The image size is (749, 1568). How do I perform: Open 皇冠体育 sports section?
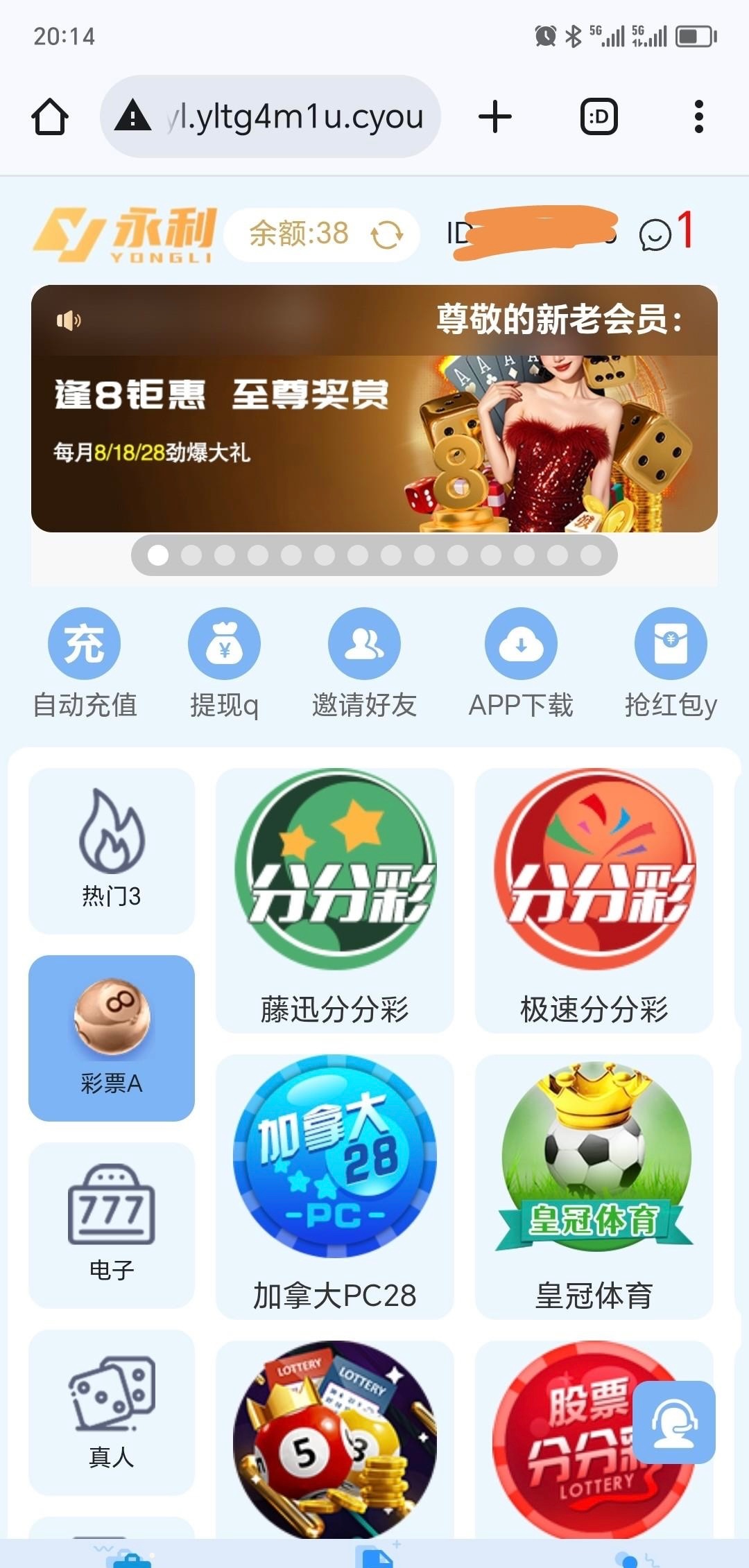point(594,1186)
